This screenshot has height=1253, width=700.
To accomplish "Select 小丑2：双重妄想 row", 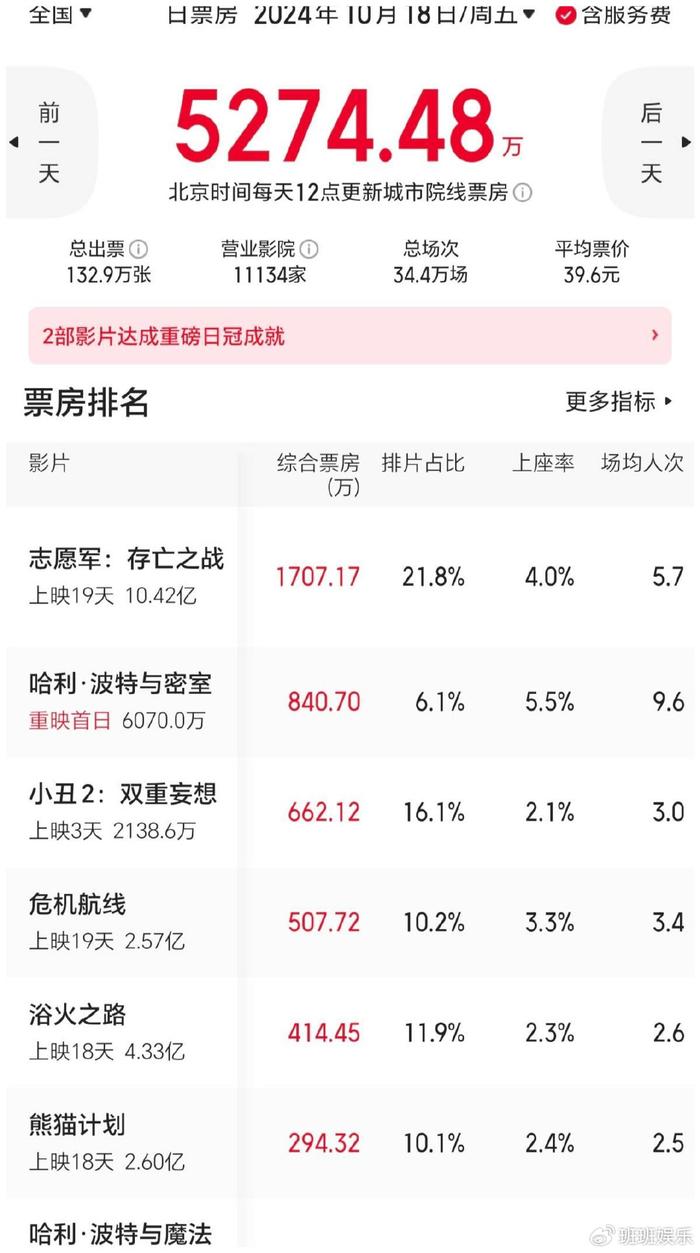I will pos(350,812).
